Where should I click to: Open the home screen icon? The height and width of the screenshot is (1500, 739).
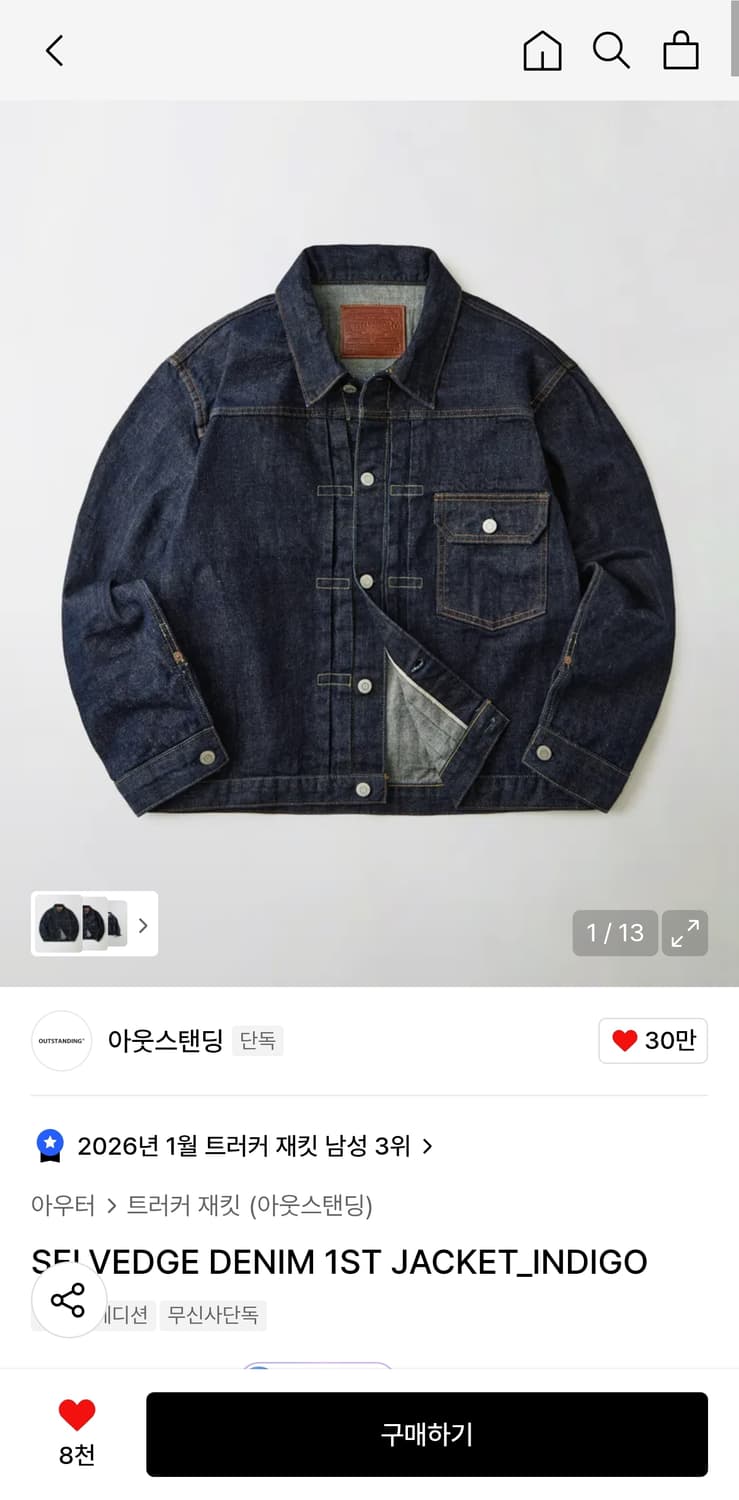[x=542, y=50]
